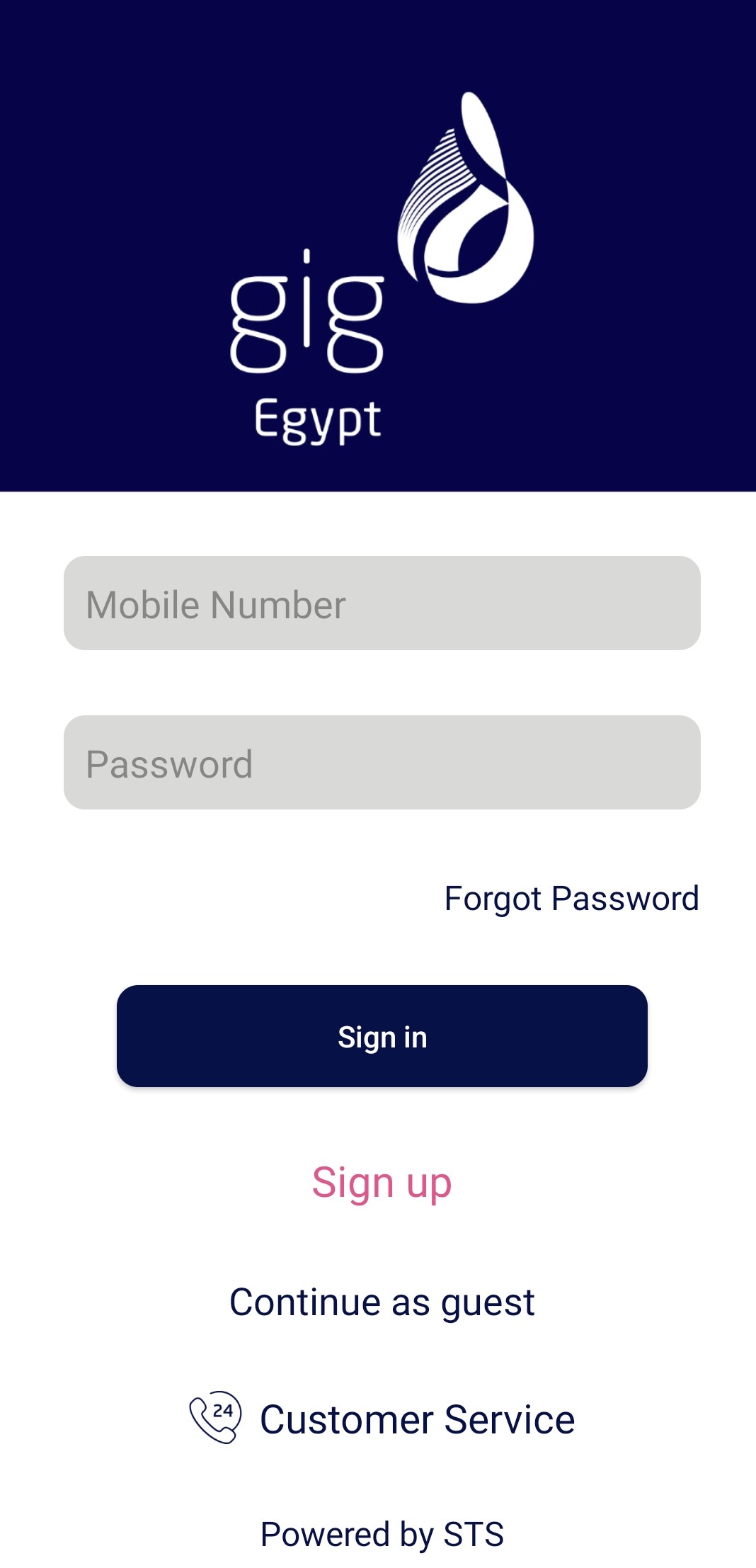
Task: Click the Customer Service text label
Action: coord(418,1419)
